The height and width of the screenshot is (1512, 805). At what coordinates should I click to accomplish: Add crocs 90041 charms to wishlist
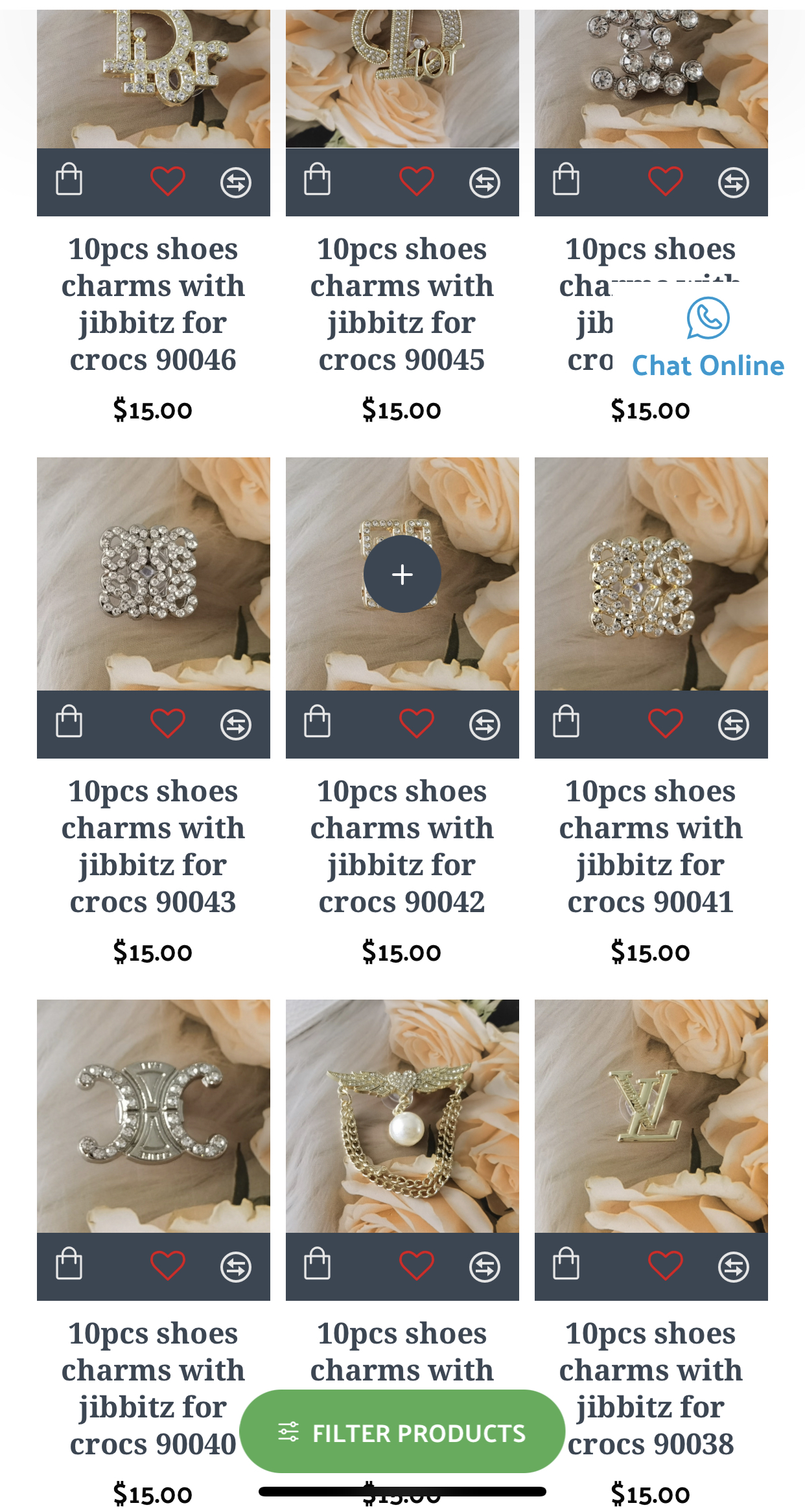[x=666, y=723]
